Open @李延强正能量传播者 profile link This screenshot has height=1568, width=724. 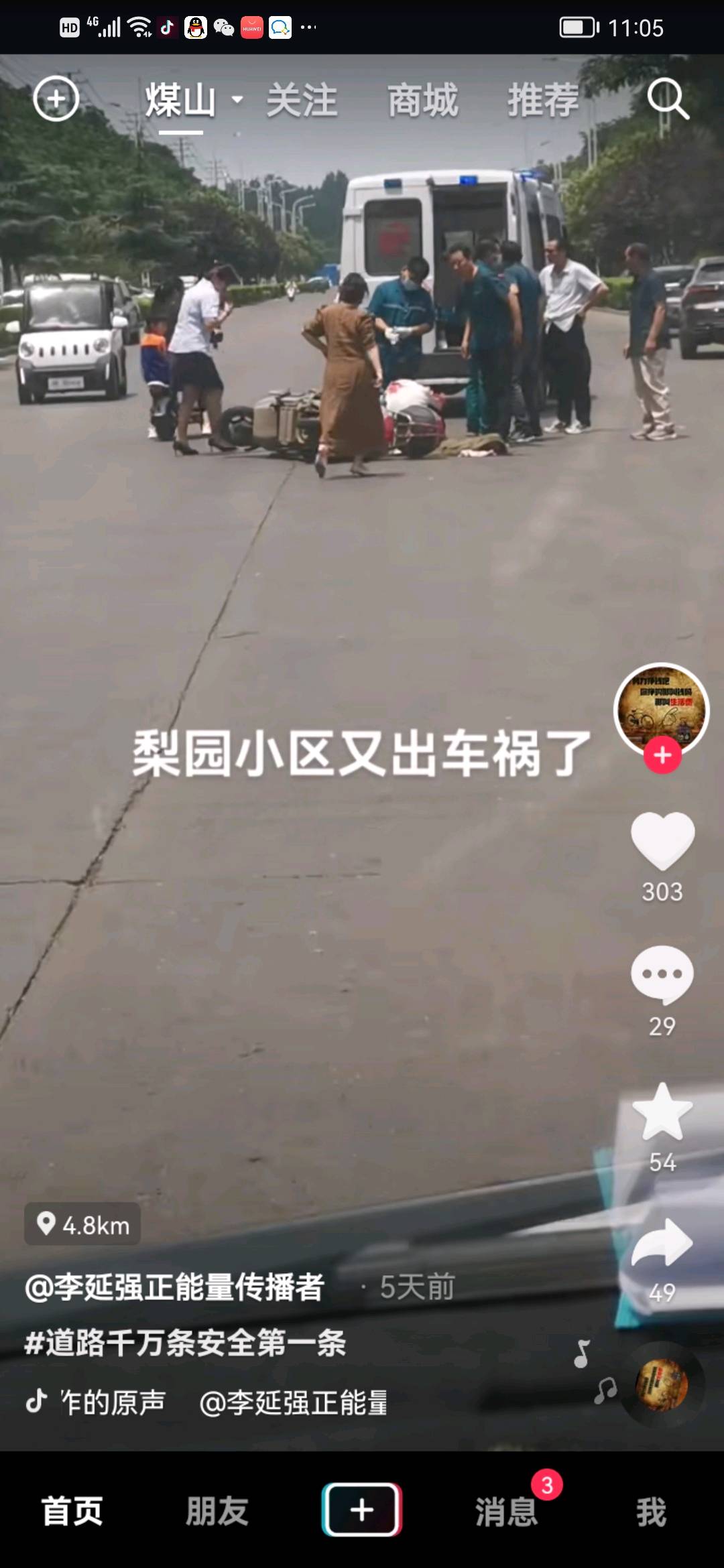pyautogui.click(x=175, y=1287)
